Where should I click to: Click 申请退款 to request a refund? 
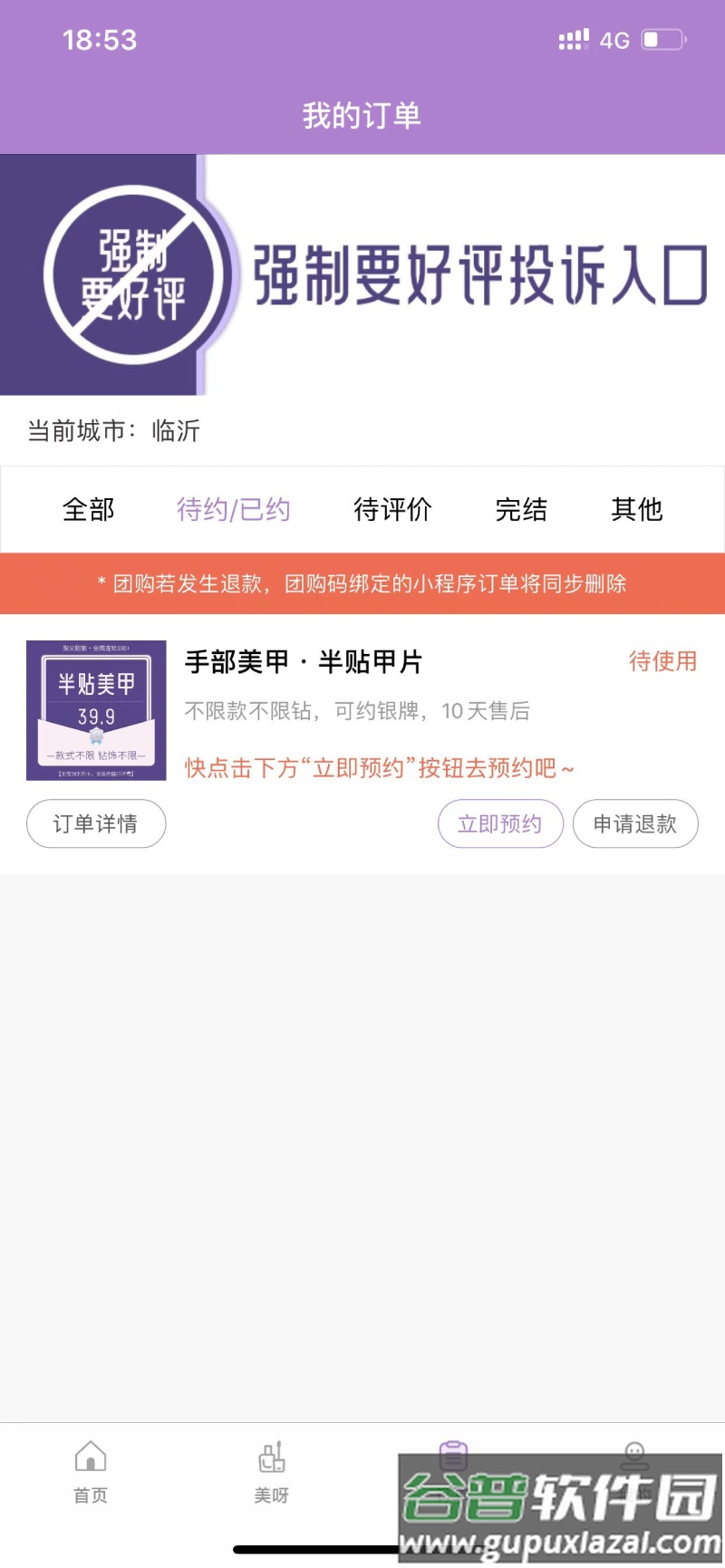pos(635,823)
